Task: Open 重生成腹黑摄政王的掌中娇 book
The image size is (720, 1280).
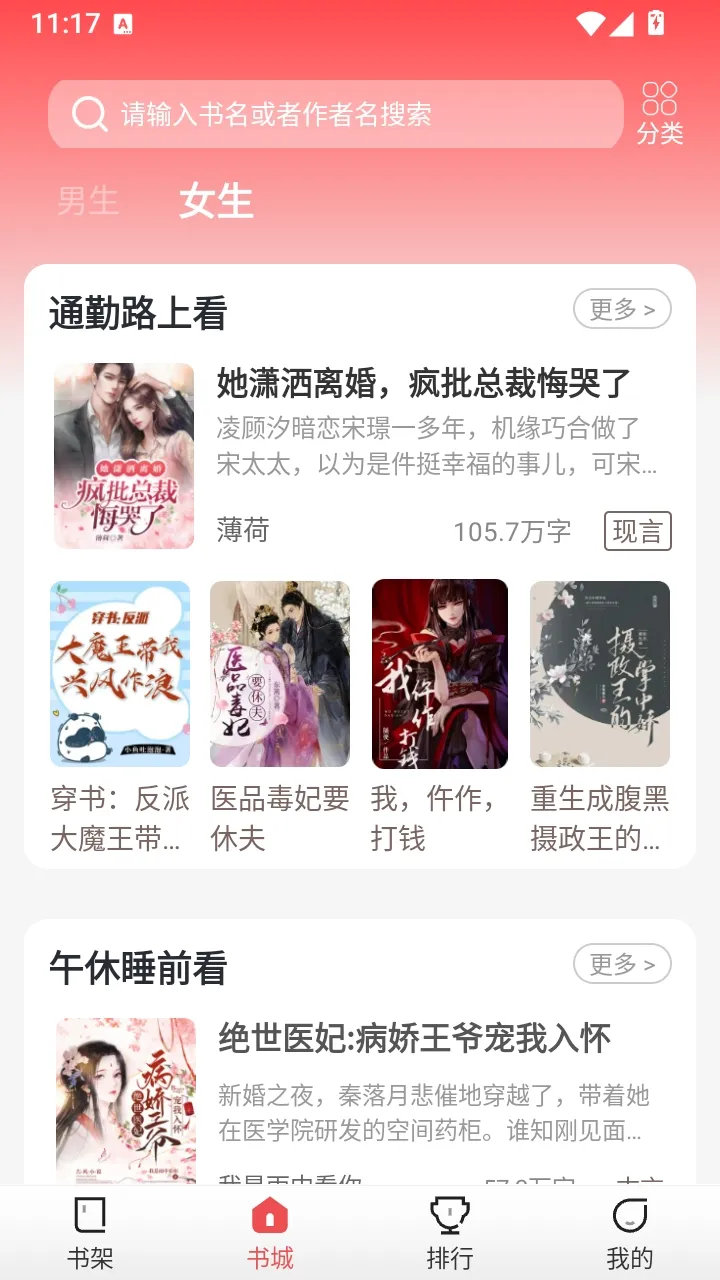Action: point(600,717)
